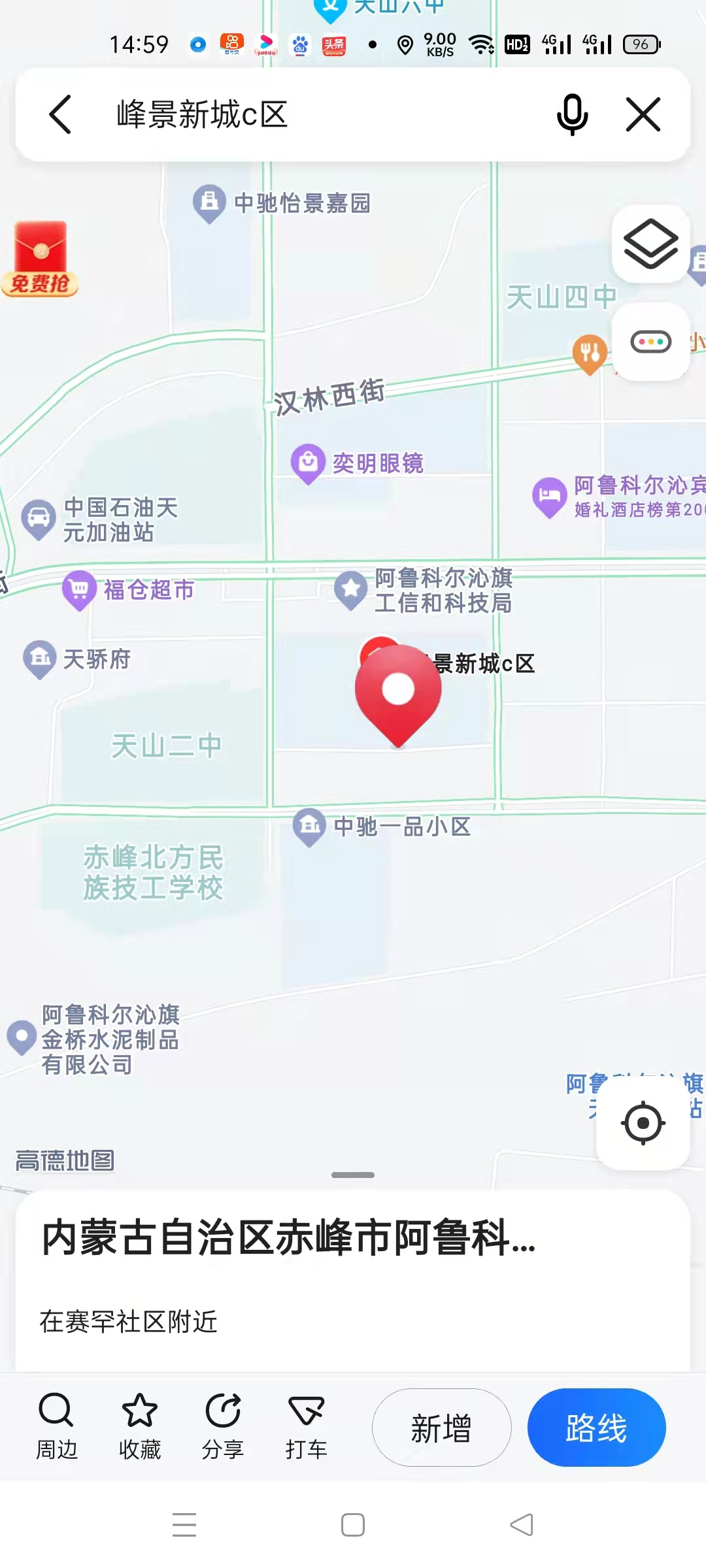Select the 中驰一品小区 map marker

click(309, 826)
